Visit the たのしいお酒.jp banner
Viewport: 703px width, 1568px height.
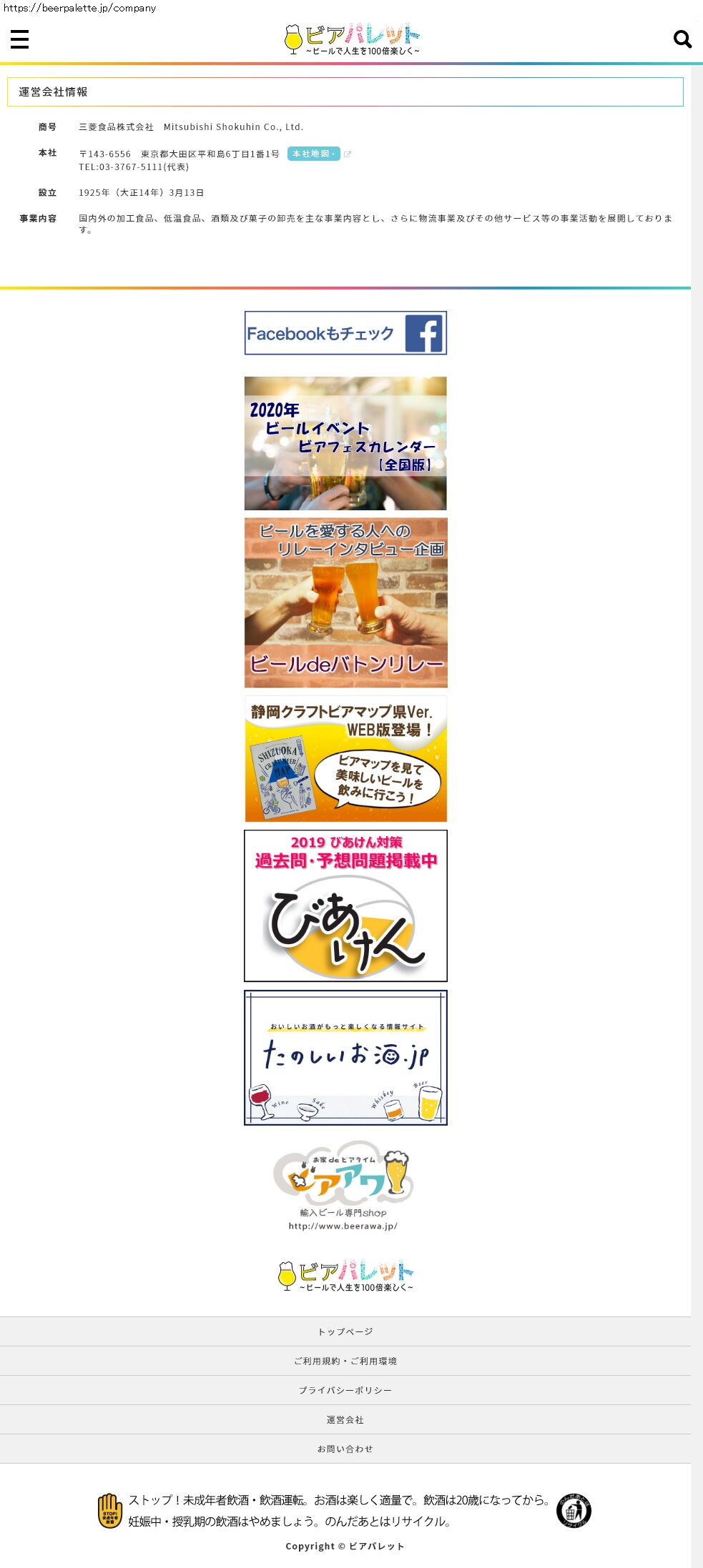[x=345, y=1058]
